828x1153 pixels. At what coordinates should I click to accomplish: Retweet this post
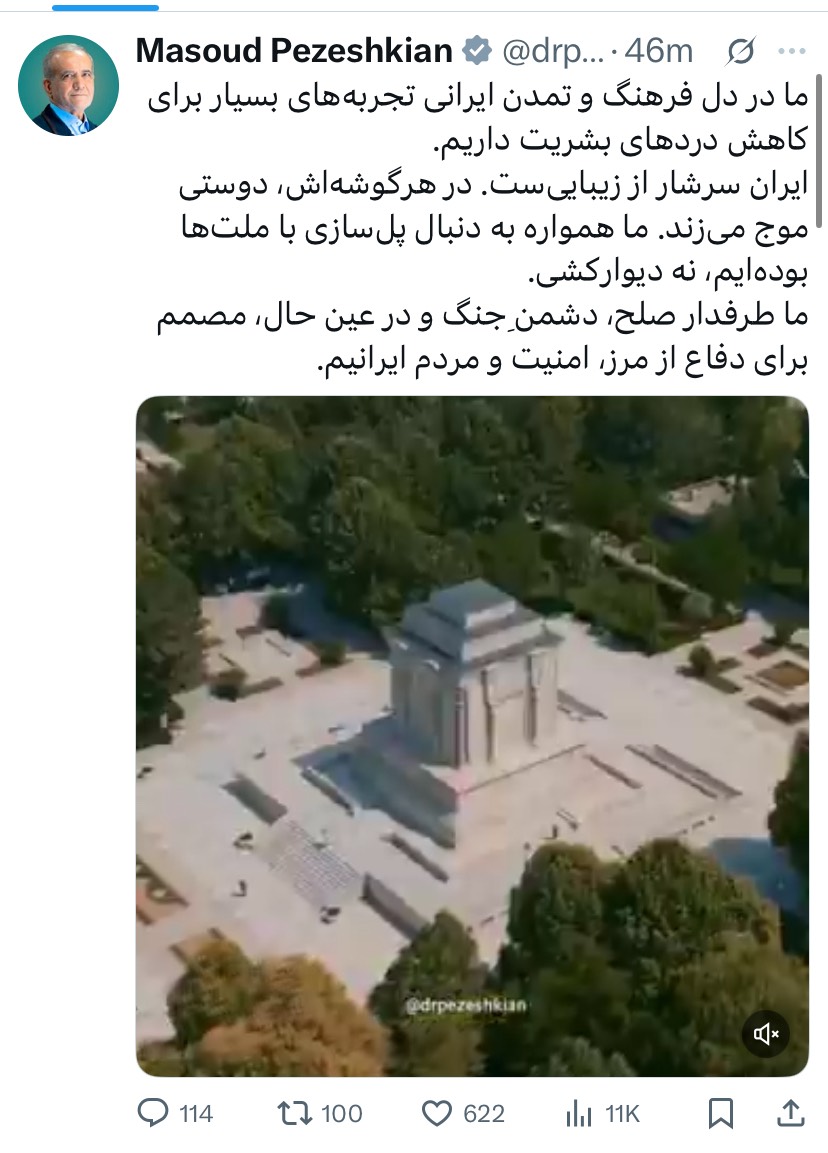293,1112
